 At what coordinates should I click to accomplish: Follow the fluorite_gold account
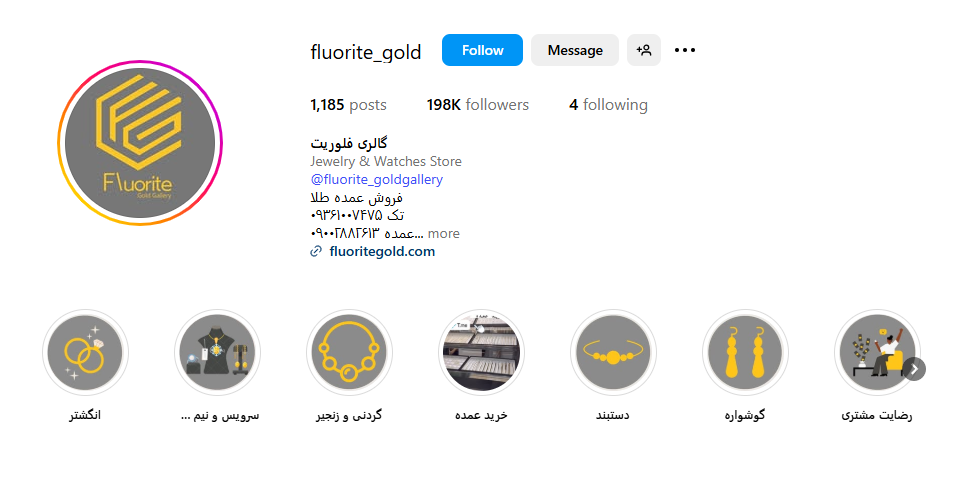pos(482,50)
